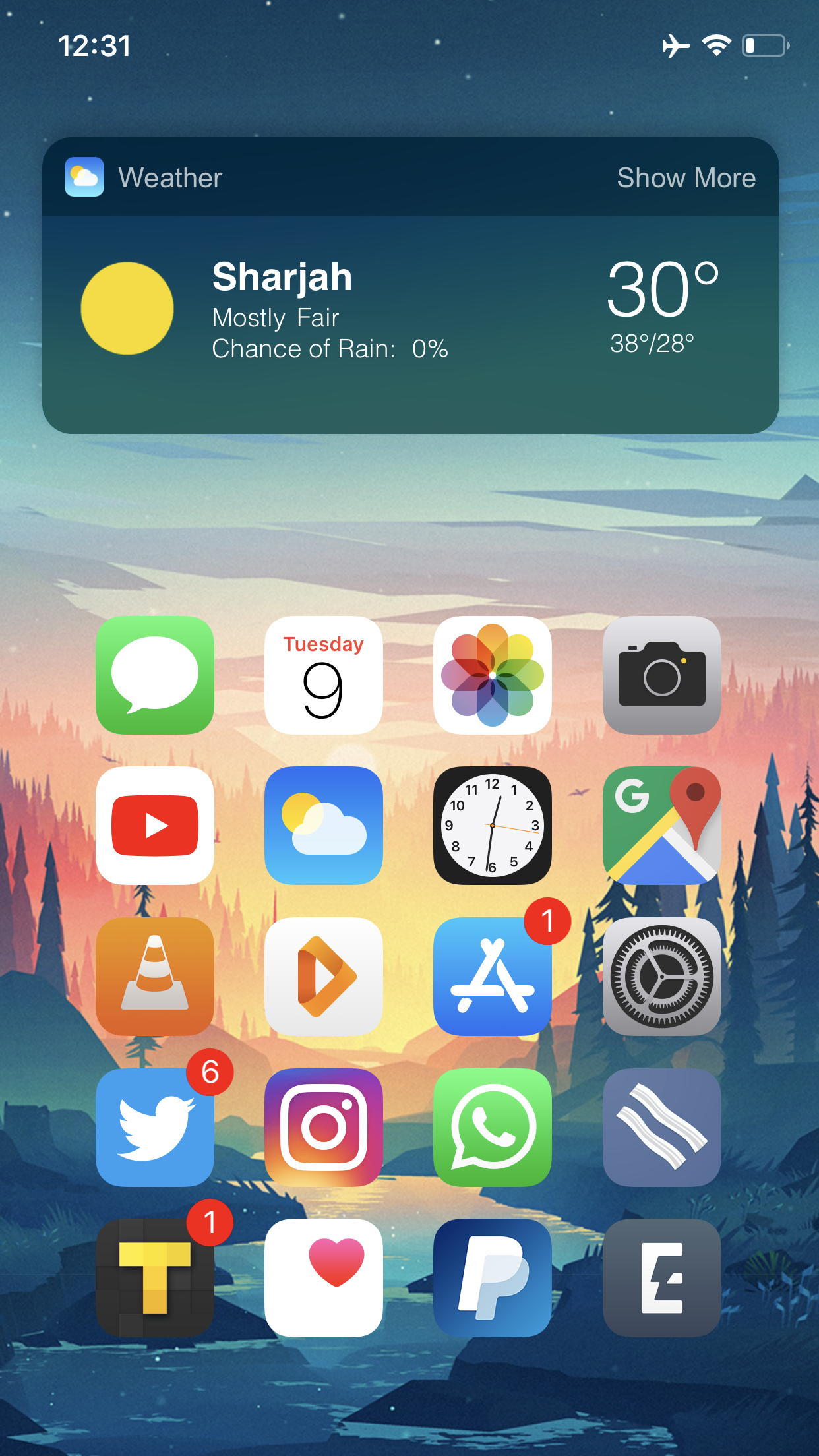Tap Show More on the Weather widget
Image resolution: width=819 pixels, height=1456 pixels.
(x=686, y=178)
